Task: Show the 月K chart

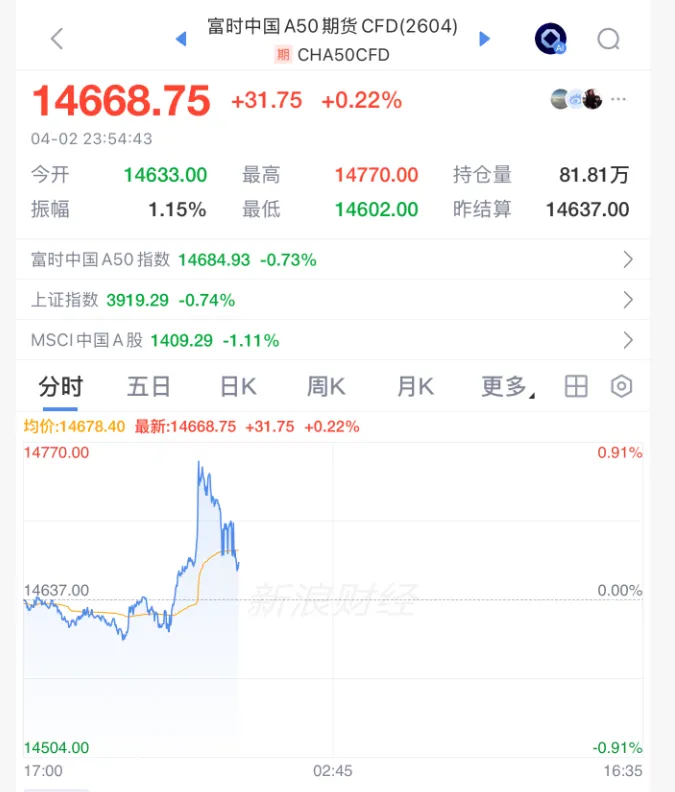Action: click(x=415, y=387)
